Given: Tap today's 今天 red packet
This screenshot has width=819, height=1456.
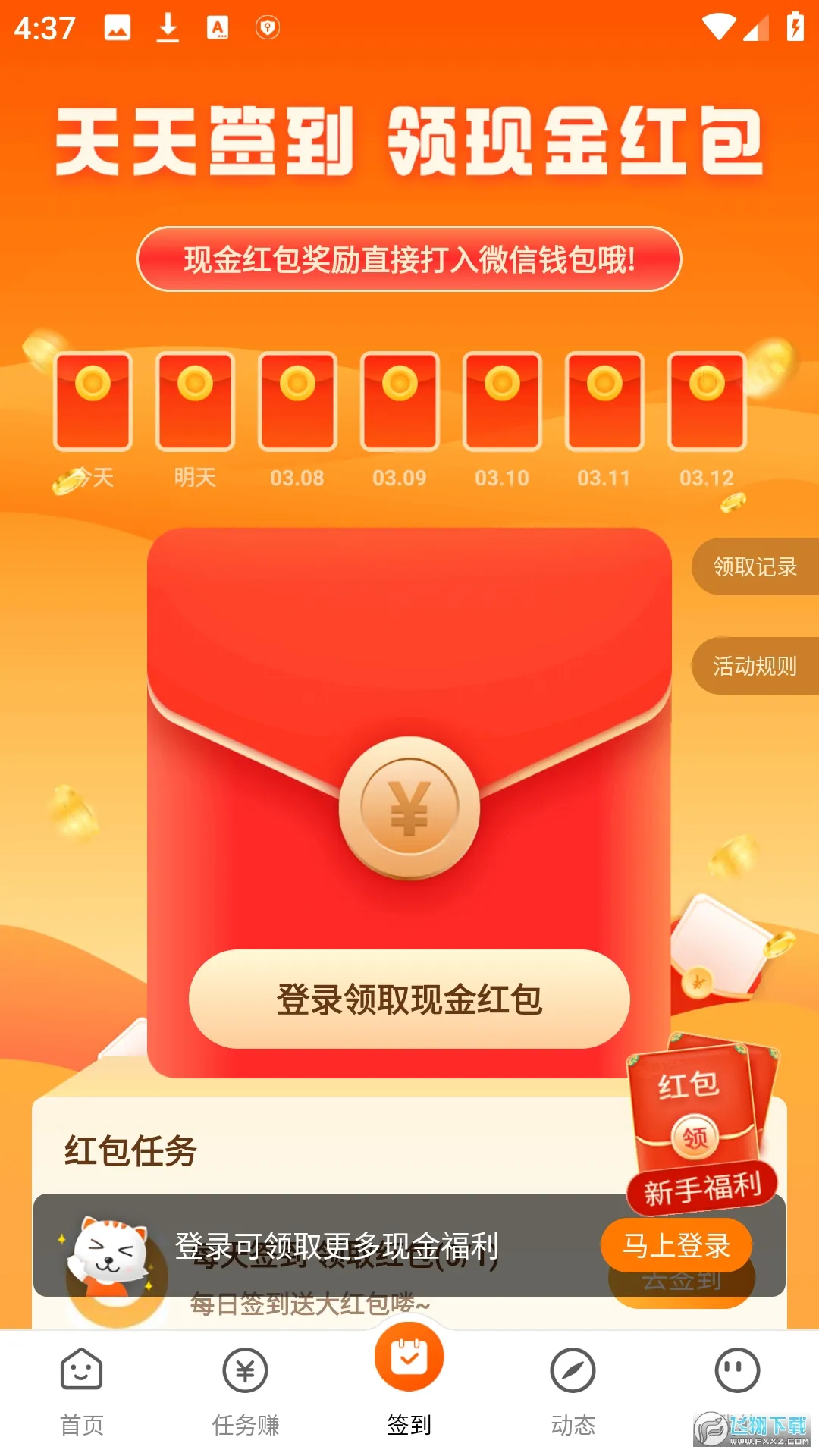Looking at the screenshot, I should (93, 402).
